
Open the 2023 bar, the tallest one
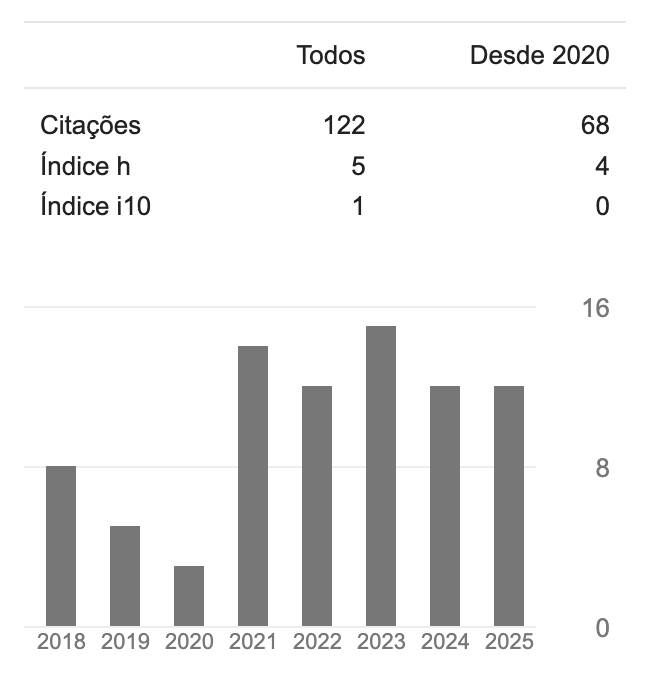(x=381, y=477)
